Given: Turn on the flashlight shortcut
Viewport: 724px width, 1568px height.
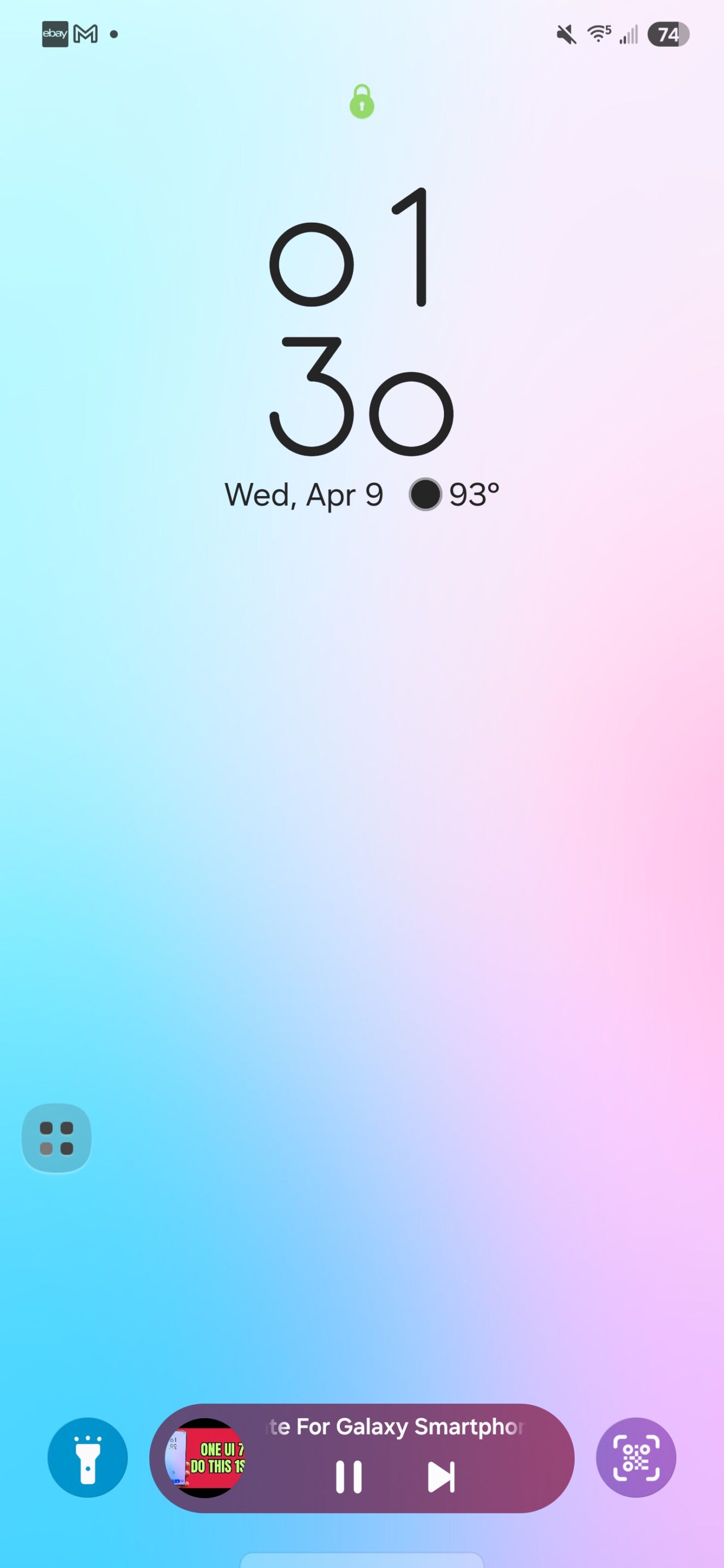Looking at the screenshot, I should pos(88,1457).
